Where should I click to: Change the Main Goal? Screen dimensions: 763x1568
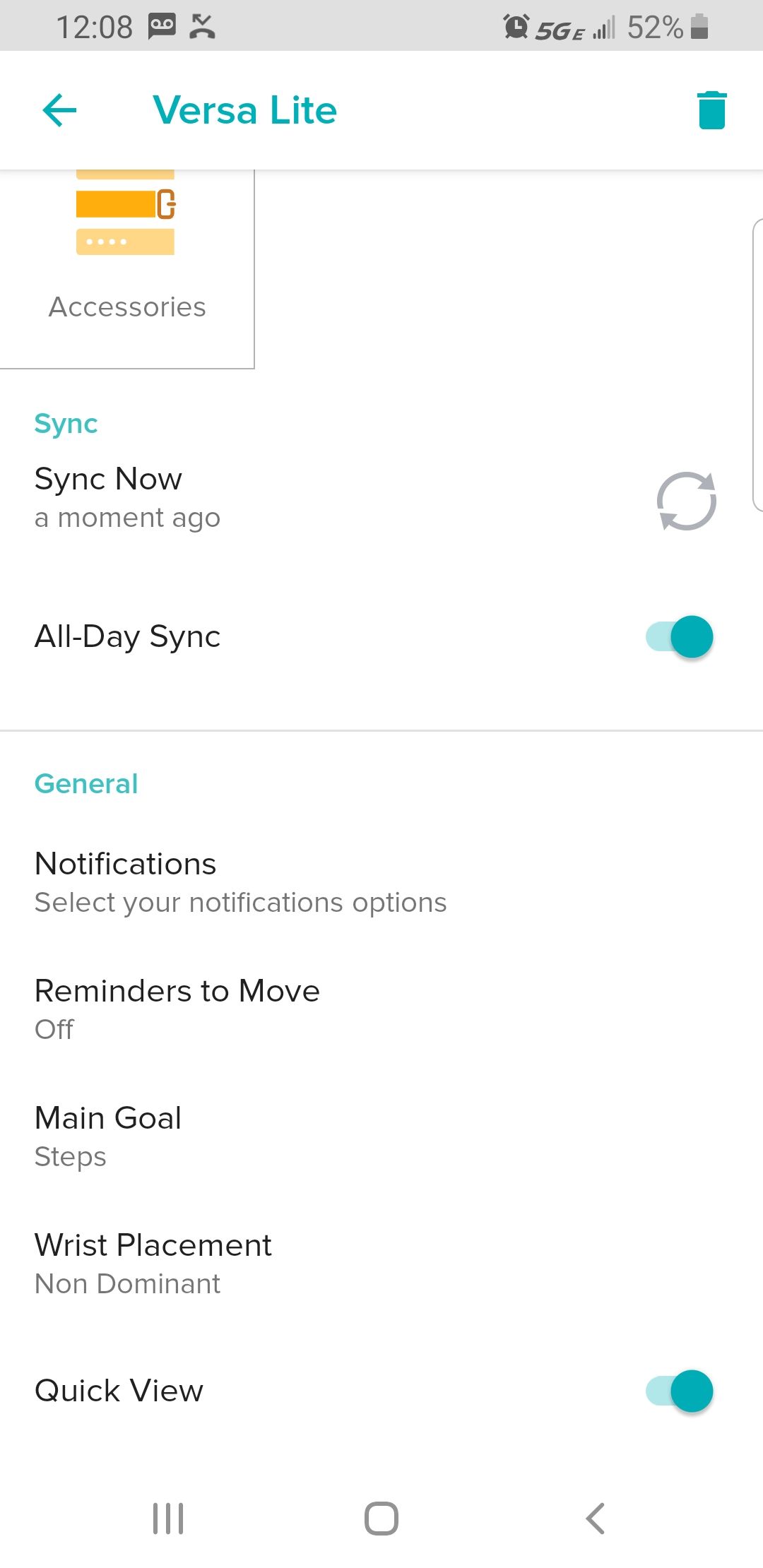pos(108,1136)
